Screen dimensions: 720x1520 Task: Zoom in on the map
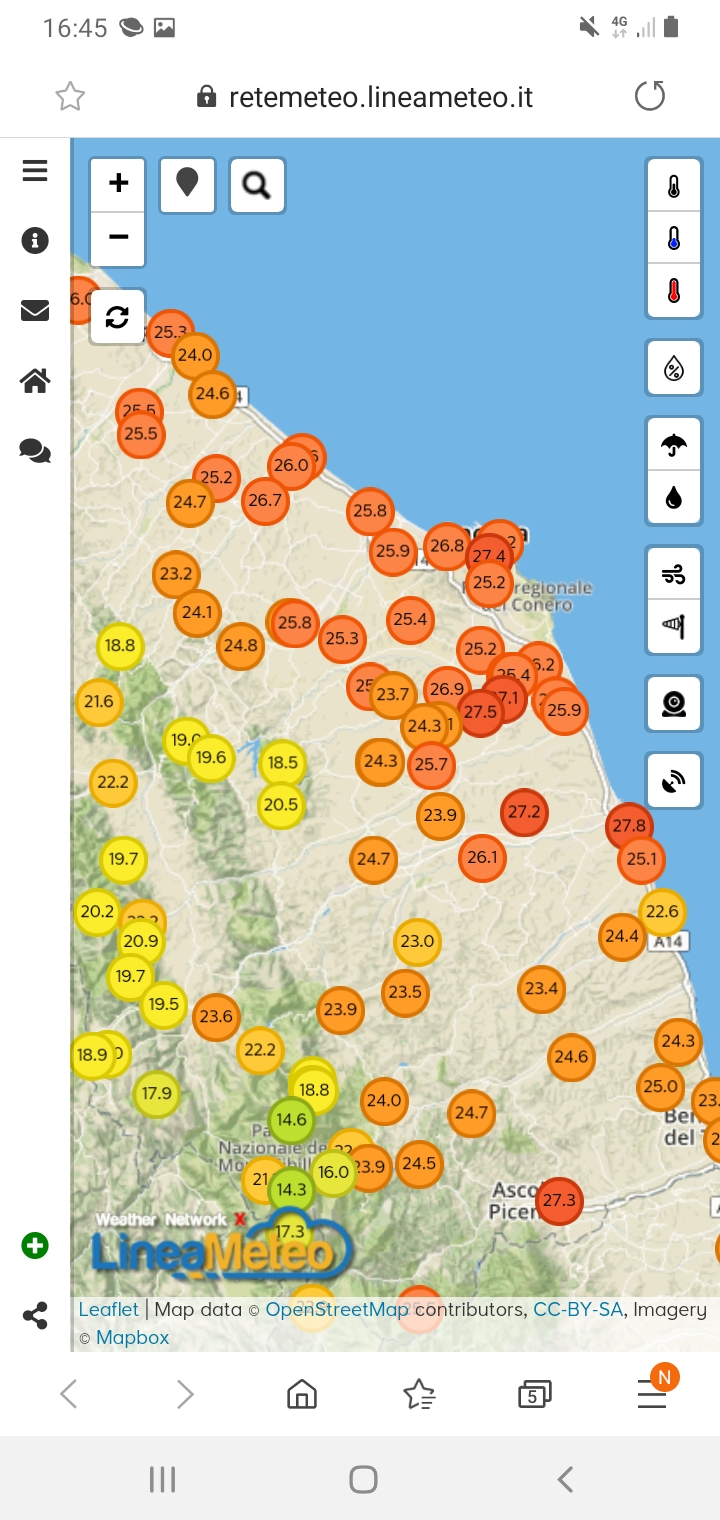118,184
